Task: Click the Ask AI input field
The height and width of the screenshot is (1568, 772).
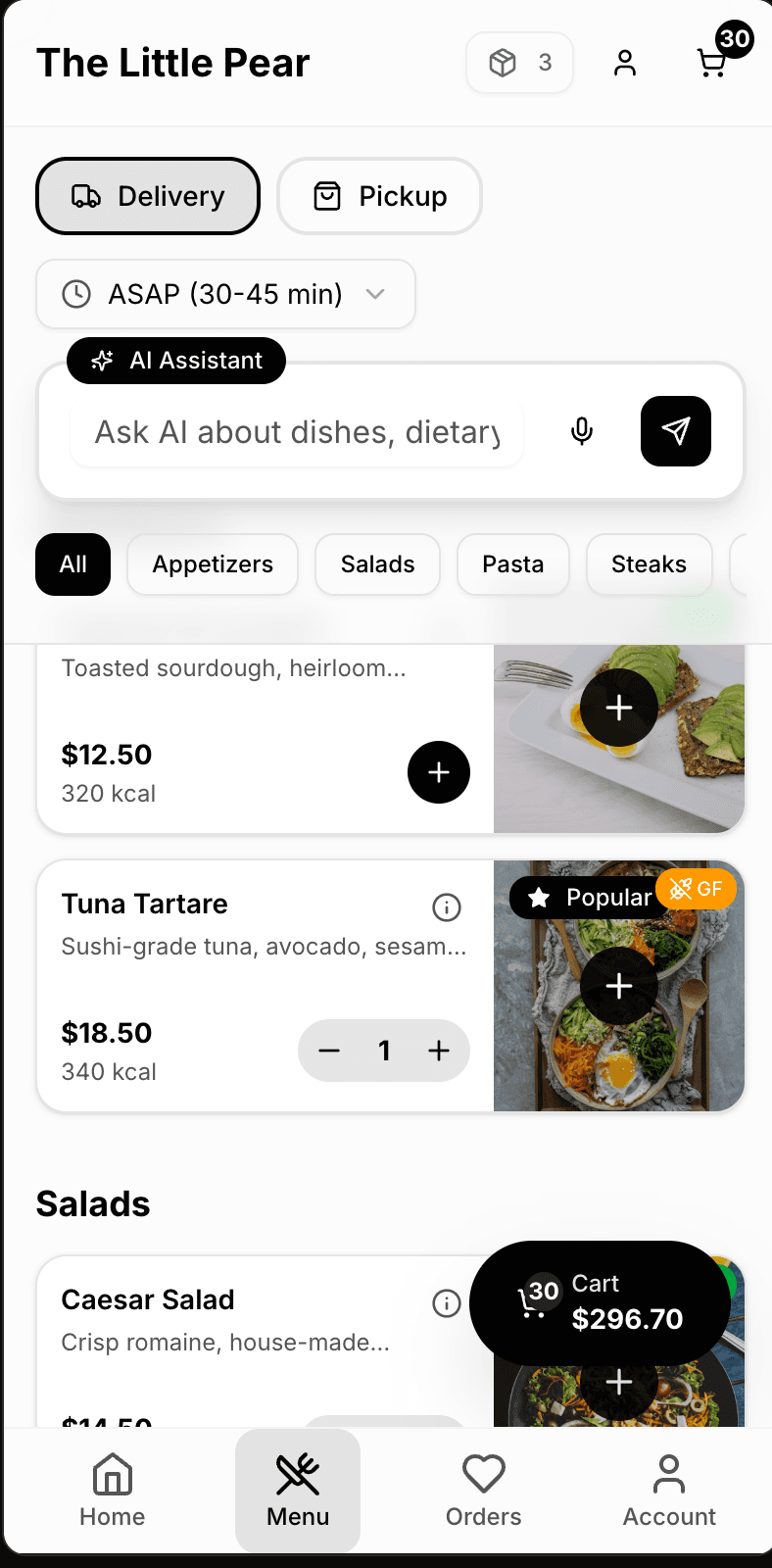Action: (x=296, y=431)
